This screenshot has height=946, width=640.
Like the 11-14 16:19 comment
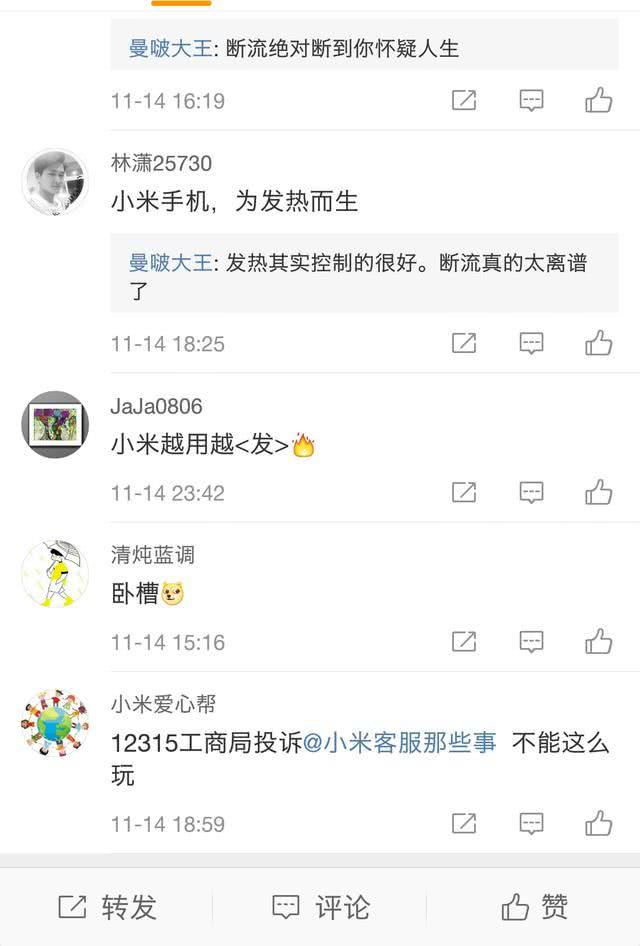pyautogui.click(x=598, y=100)
